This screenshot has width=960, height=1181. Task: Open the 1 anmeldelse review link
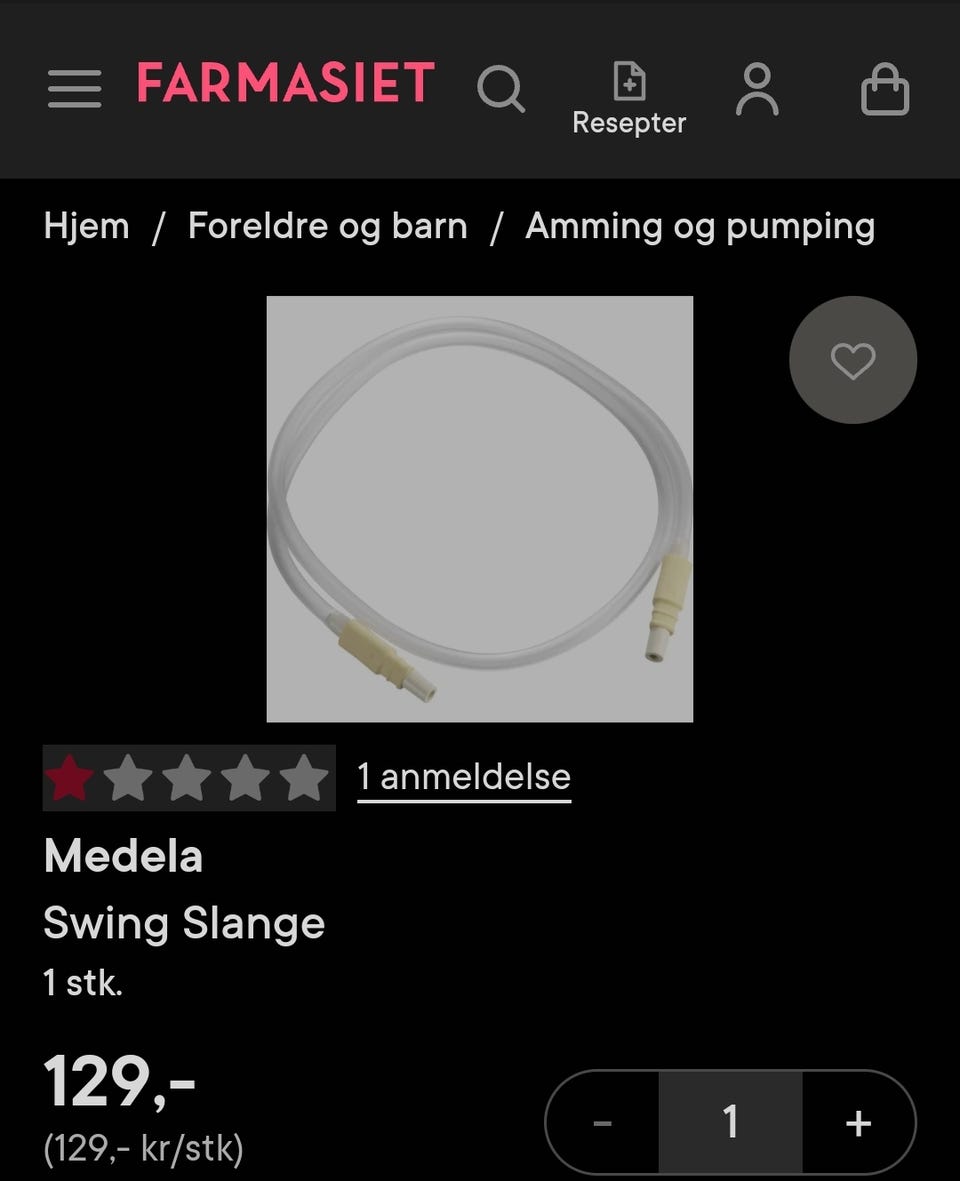click(x=463, y=777)
